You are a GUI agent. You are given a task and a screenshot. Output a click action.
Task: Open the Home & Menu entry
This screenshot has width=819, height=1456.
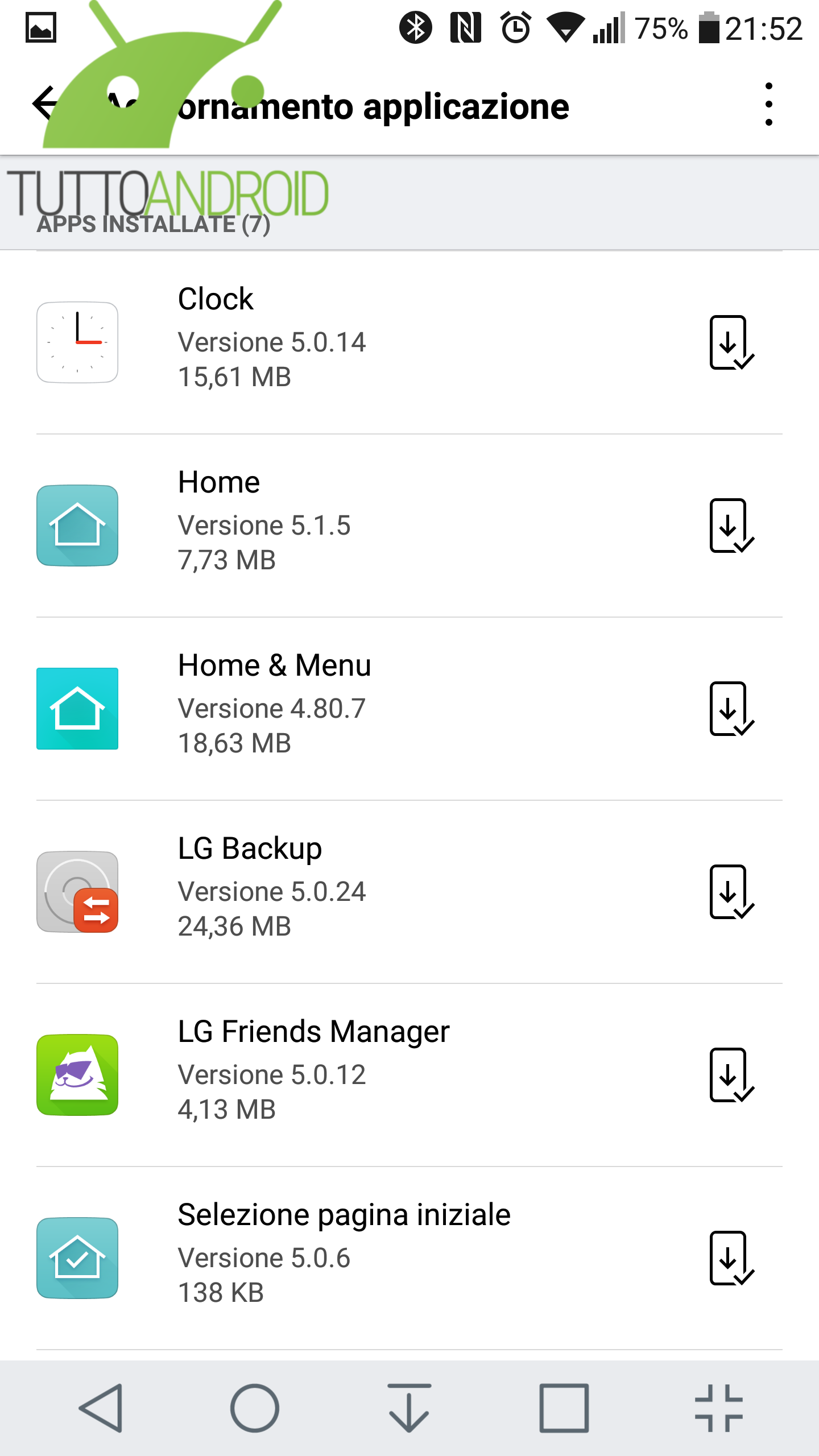click(409, 709)
